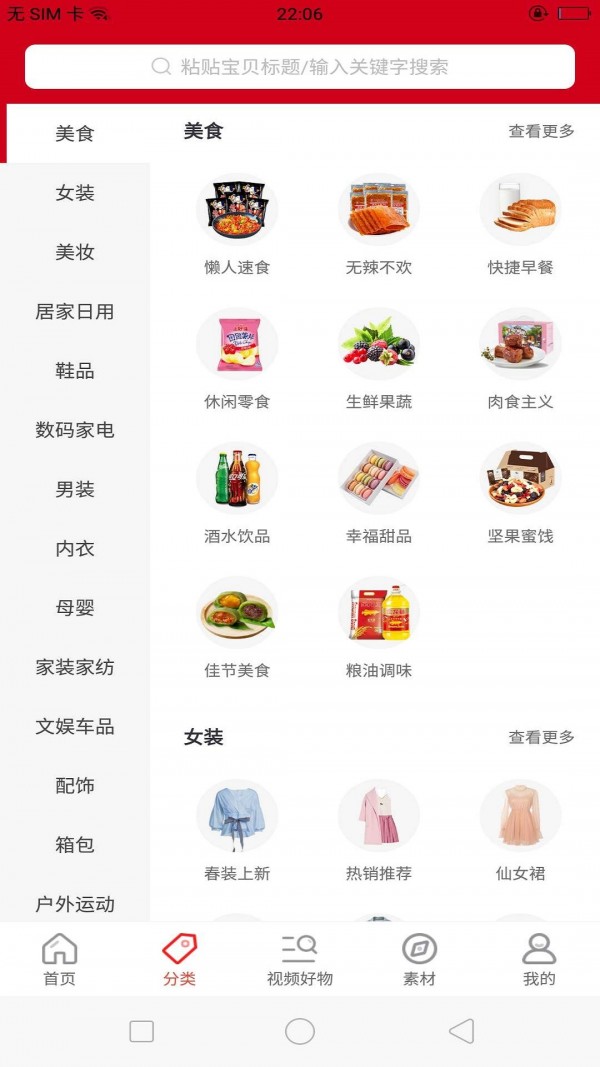Tap the search box for product keywords
The width and height of the screenshot is (600, 1067).
click(300, 67)
